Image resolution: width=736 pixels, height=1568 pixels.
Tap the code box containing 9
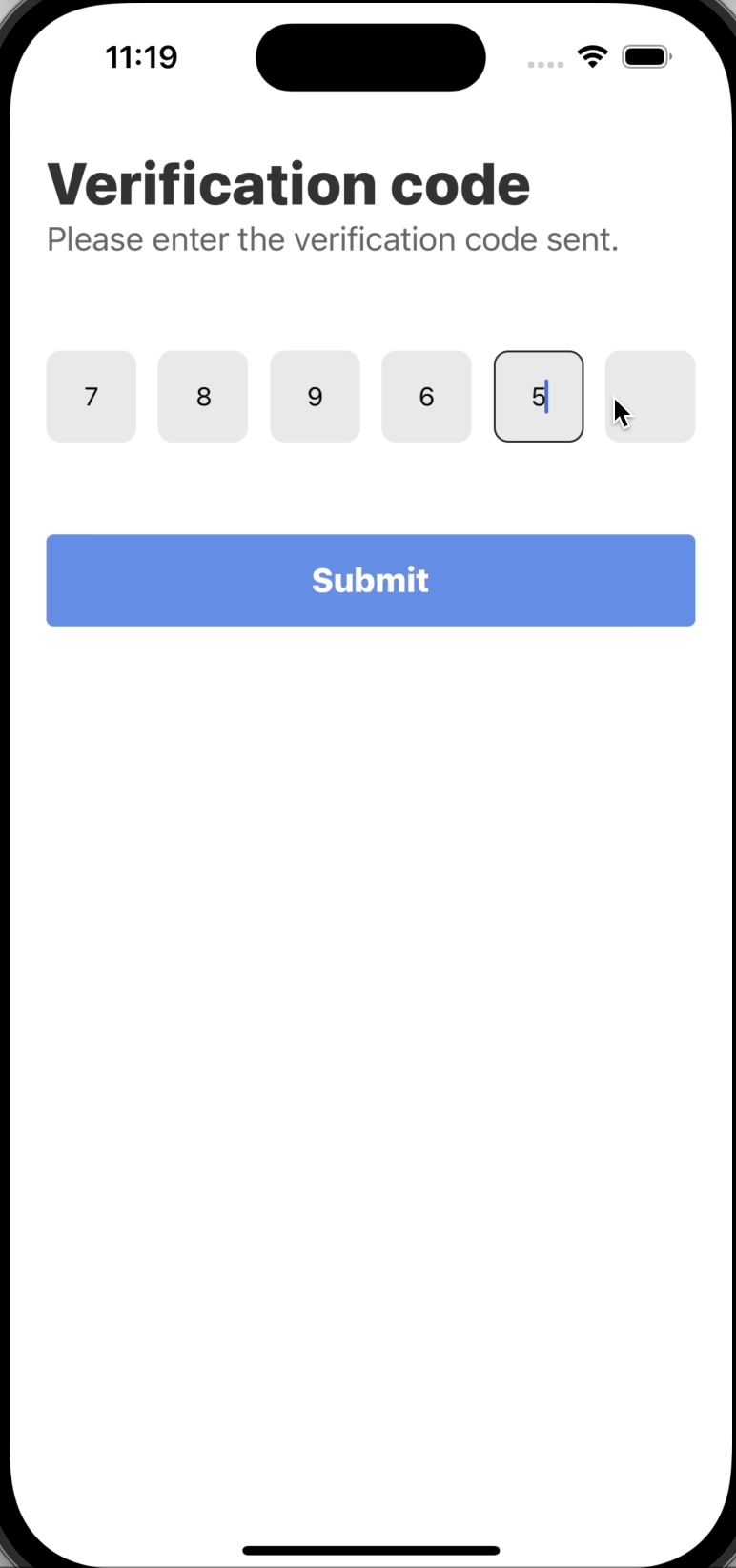coord(315,397)
